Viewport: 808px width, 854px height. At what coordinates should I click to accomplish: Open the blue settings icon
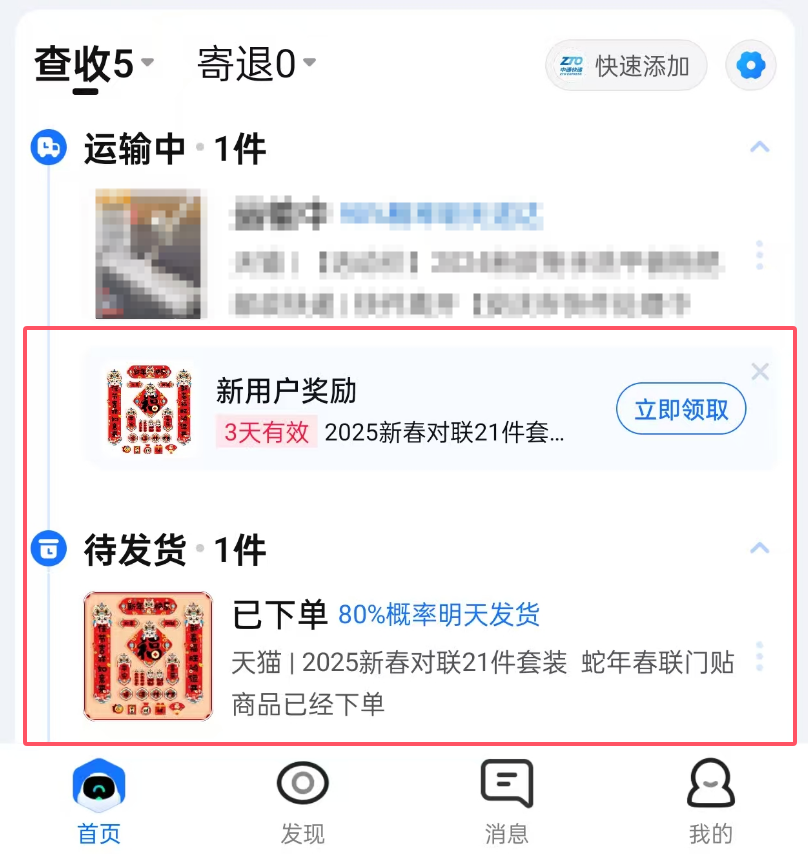[750, 66]
